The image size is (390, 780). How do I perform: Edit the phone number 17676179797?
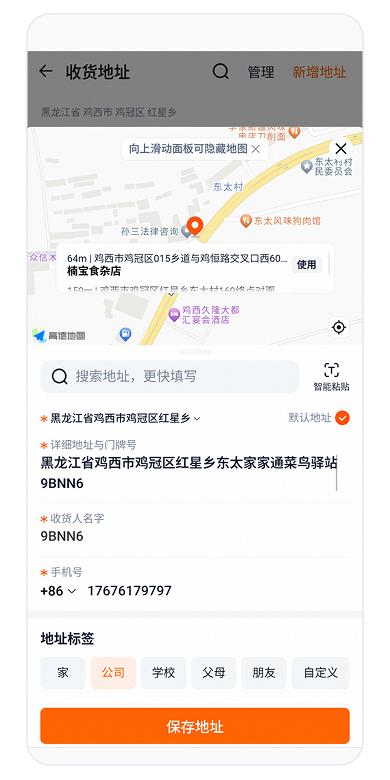pyautogui.click(x=129, y=590)
